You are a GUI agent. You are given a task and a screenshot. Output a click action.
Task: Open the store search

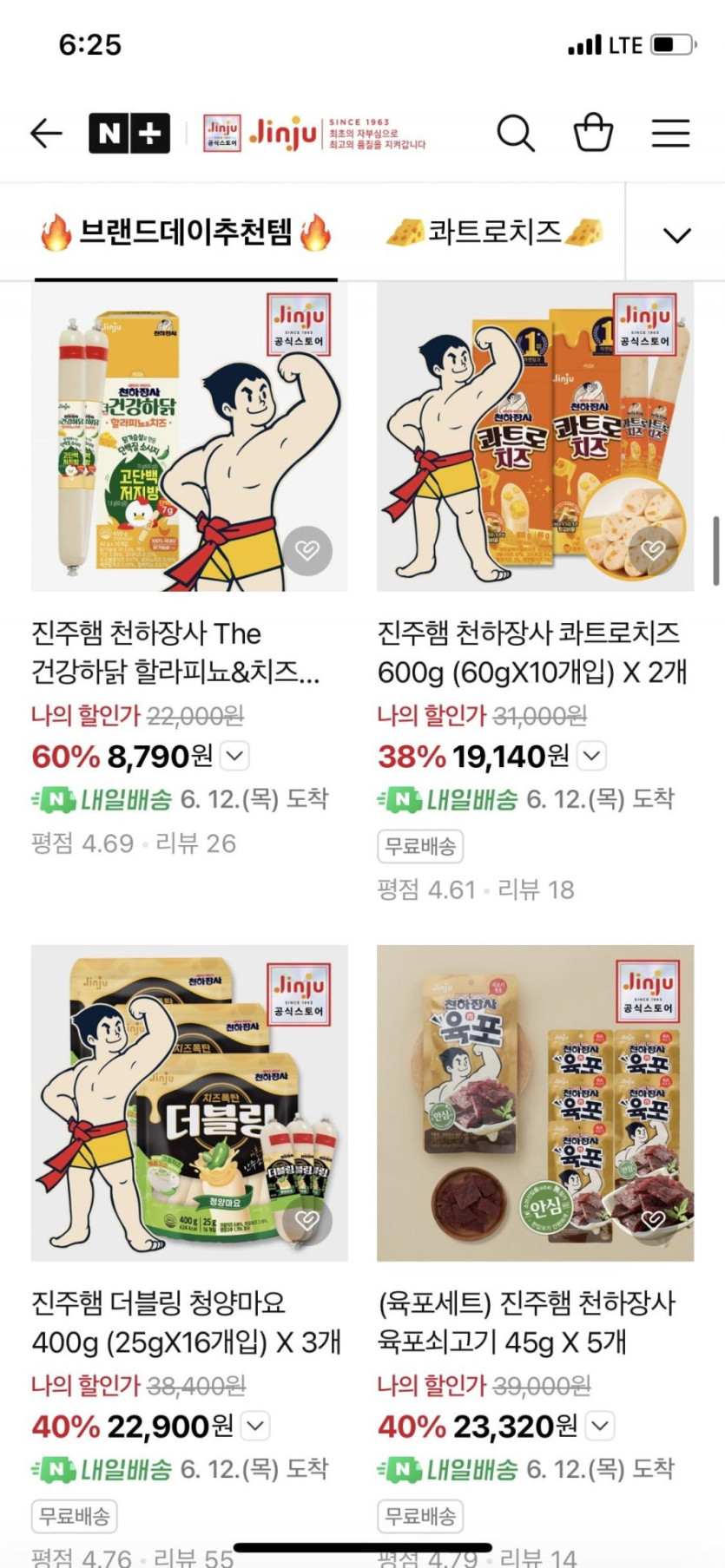pyautogui.click(x=515, y=134)
